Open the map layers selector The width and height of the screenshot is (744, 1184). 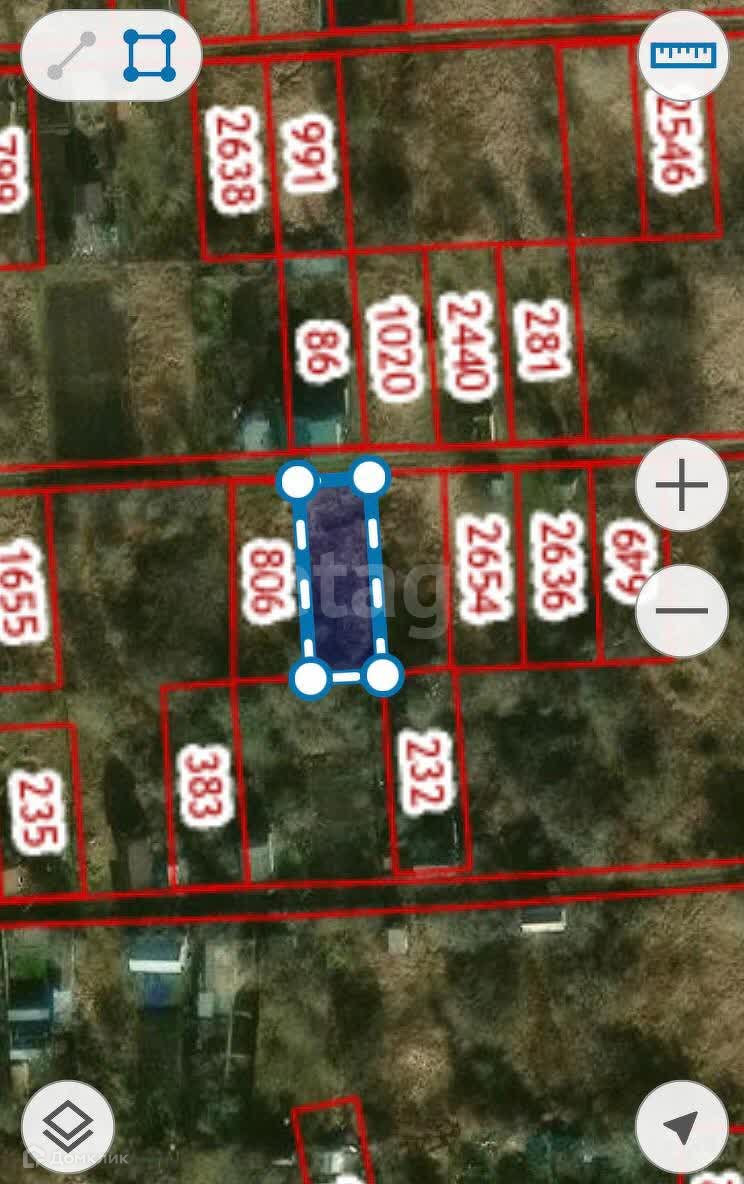(x=68, y=1127)
